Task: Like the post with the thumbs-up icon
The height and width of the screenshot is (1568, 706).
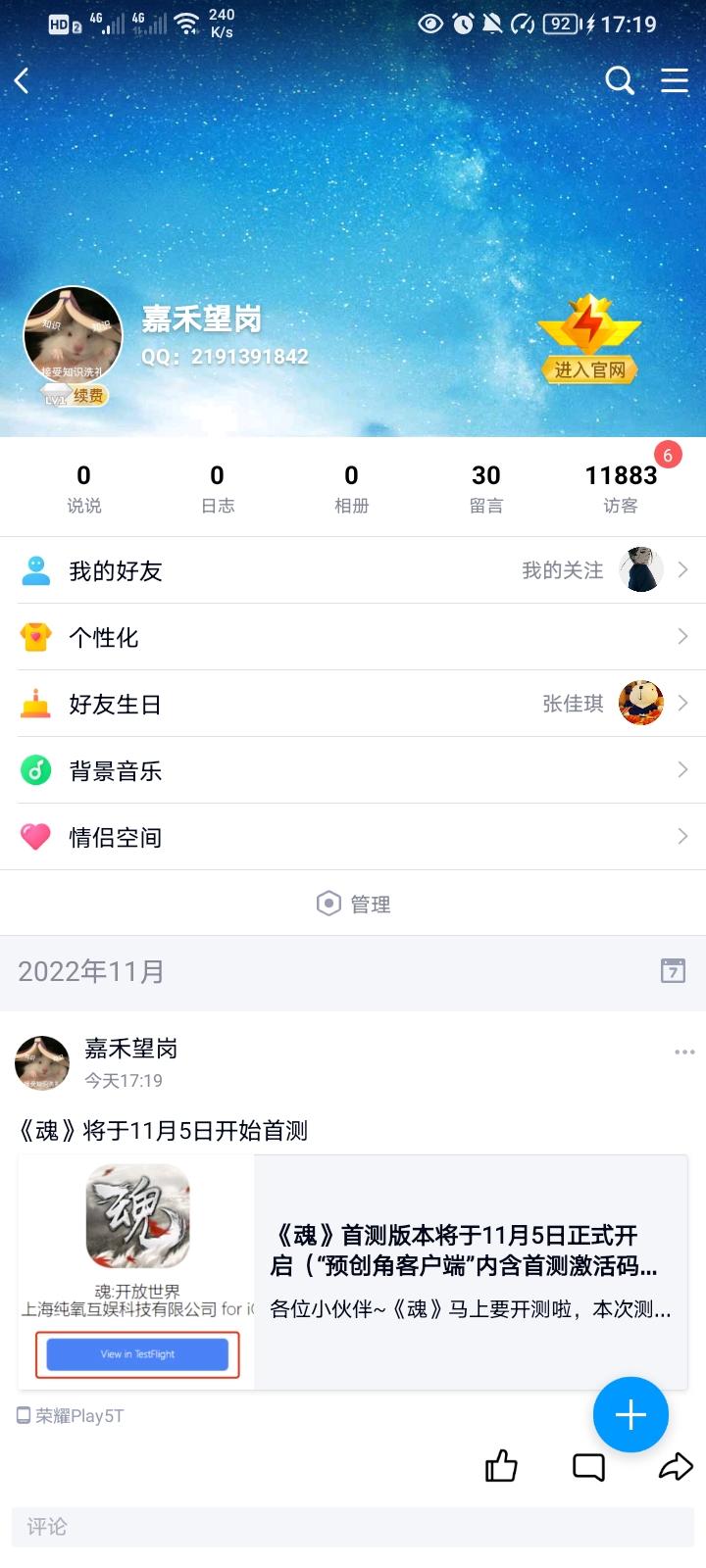Action: 501,1467
